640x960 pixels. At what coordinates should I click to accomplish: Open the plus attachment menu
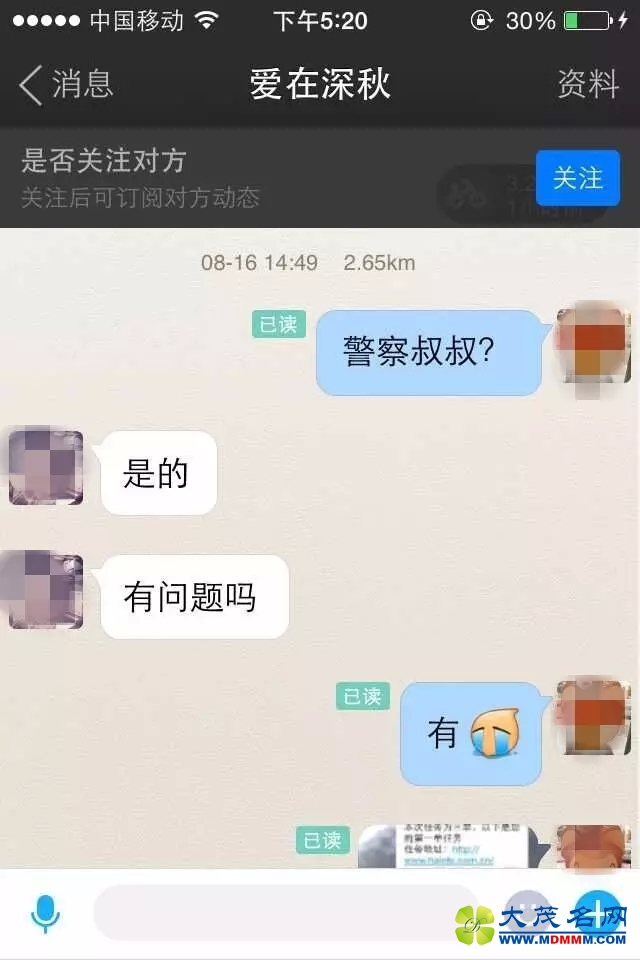click(x=598, y=912)
